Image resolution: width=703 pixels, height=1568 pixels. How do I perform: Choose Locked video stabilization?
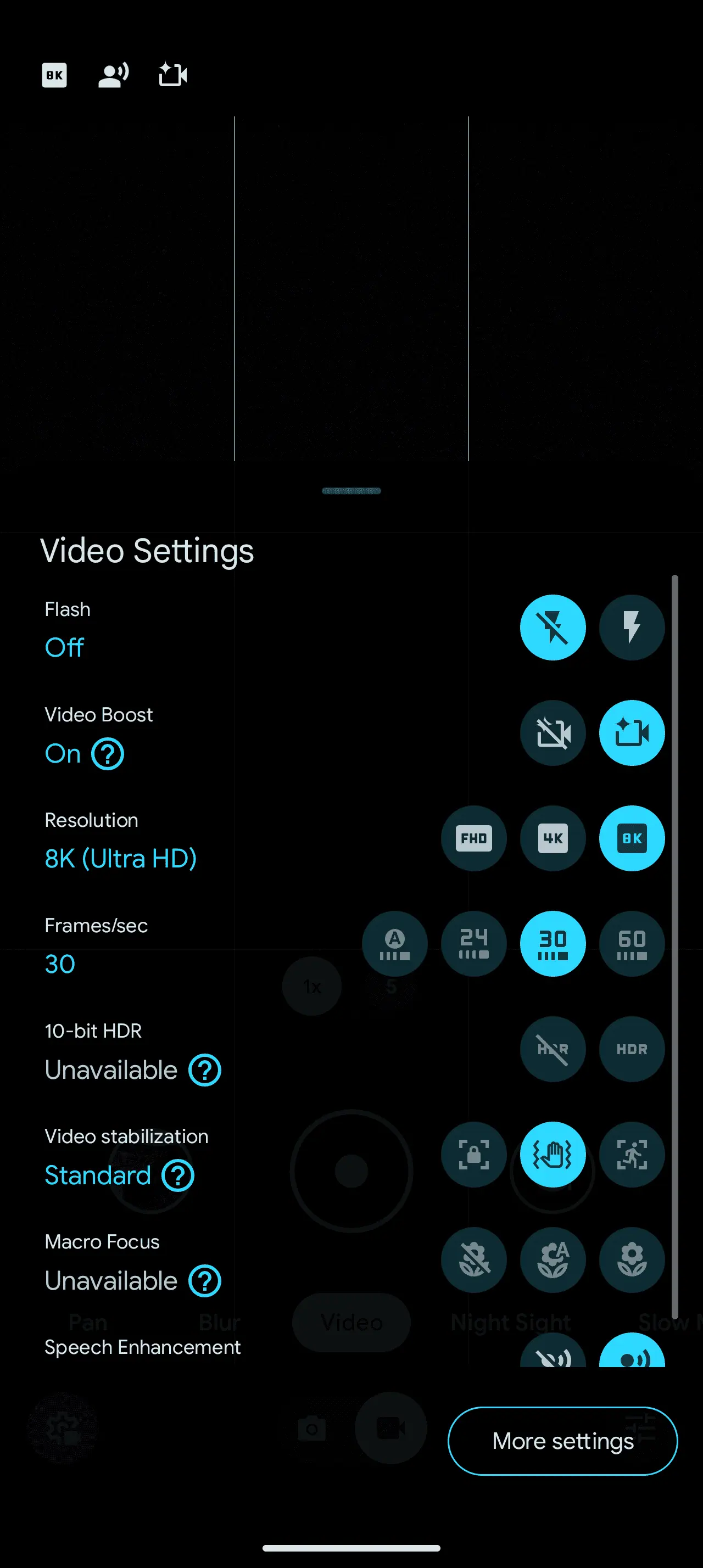(473, 1154)
